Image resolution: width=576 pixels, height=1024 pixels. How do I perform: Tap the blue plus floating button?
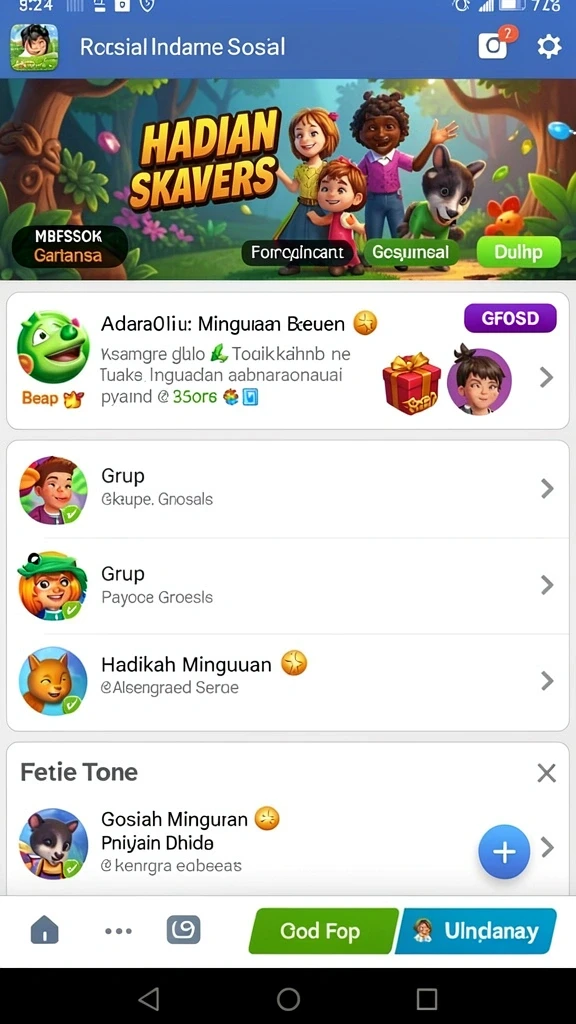(504, 852)
